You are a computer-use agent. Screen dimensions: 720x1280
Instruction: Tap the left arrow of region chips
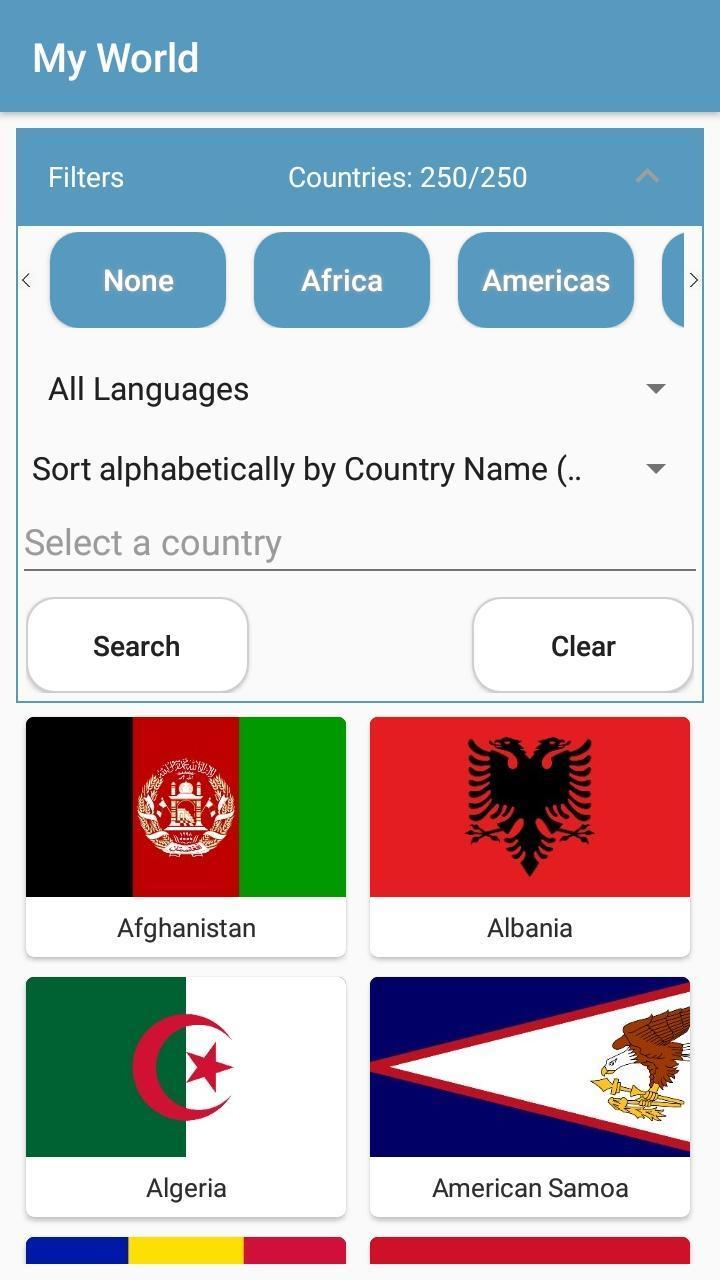pyautogui.click(x=27, y=280)
